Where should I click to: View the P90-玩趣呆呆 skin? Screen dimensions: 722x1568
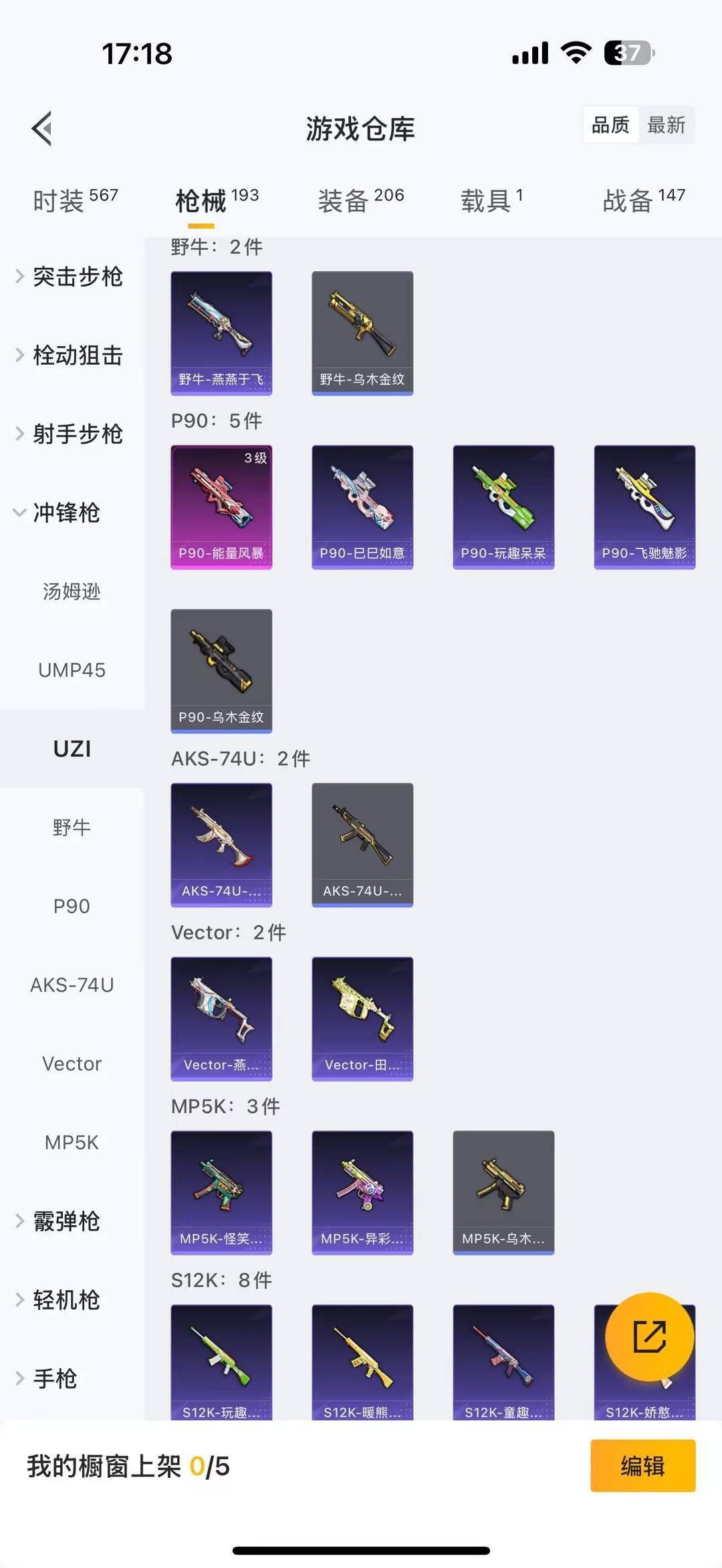503,506
